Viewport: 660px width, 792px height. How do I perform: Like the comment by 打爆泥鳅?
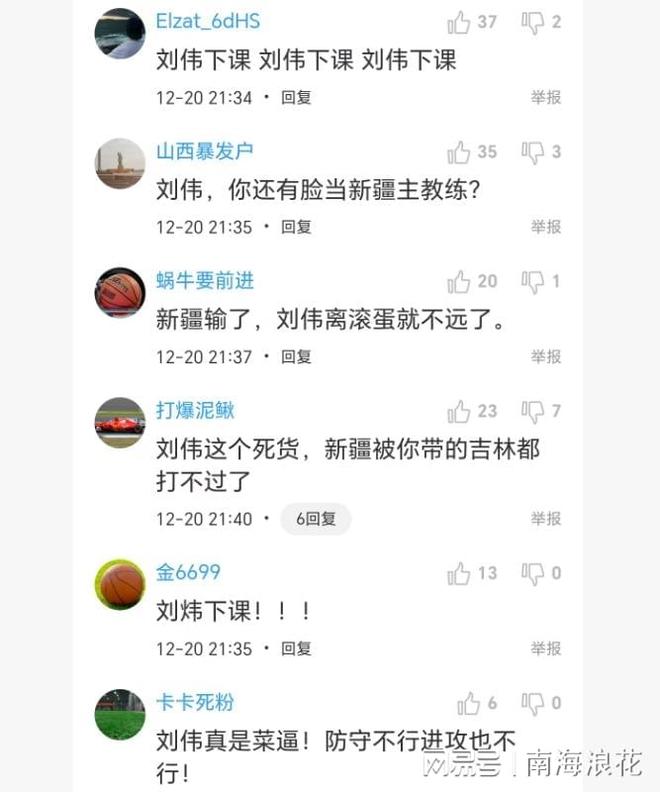pyautogui.click(x=459, y=411)
